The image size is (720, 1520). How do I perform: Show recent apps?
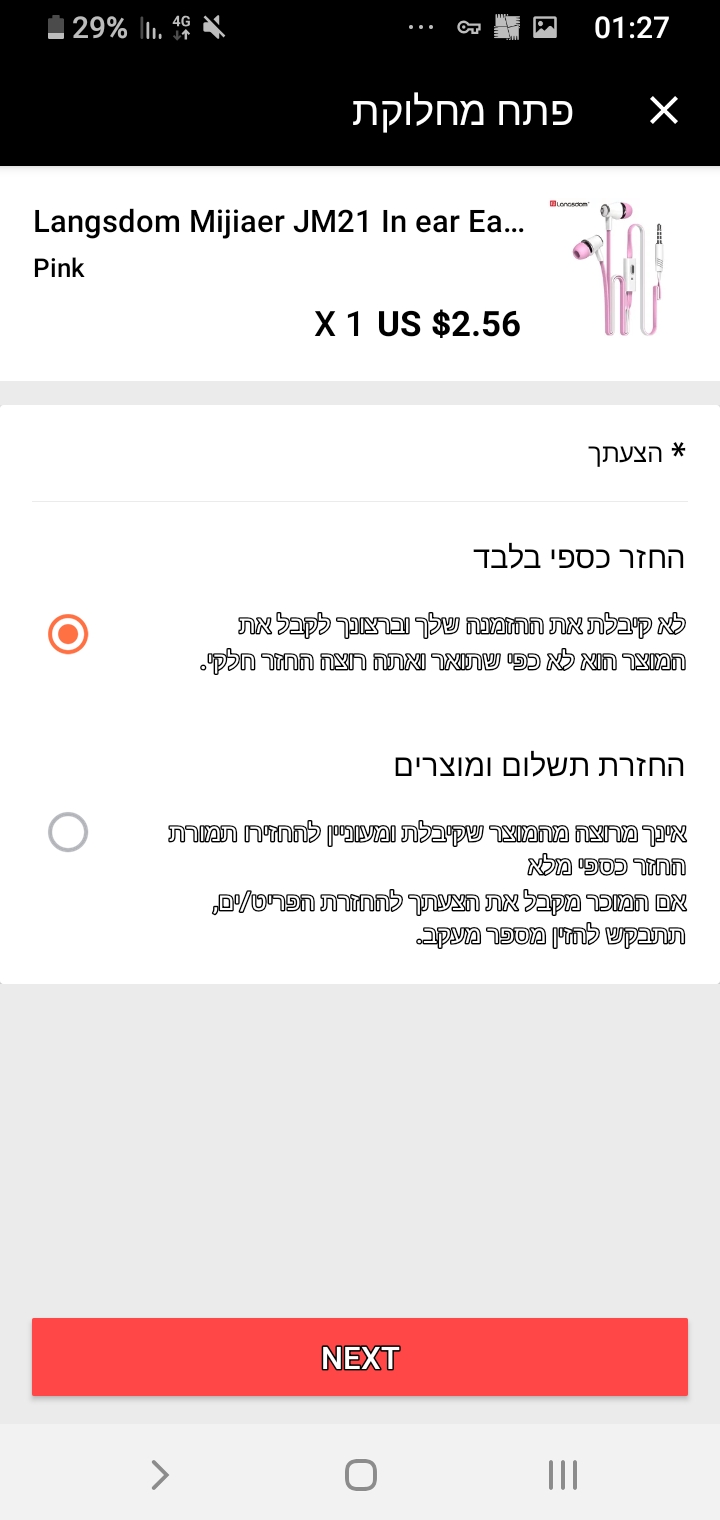coord(562,1474)
